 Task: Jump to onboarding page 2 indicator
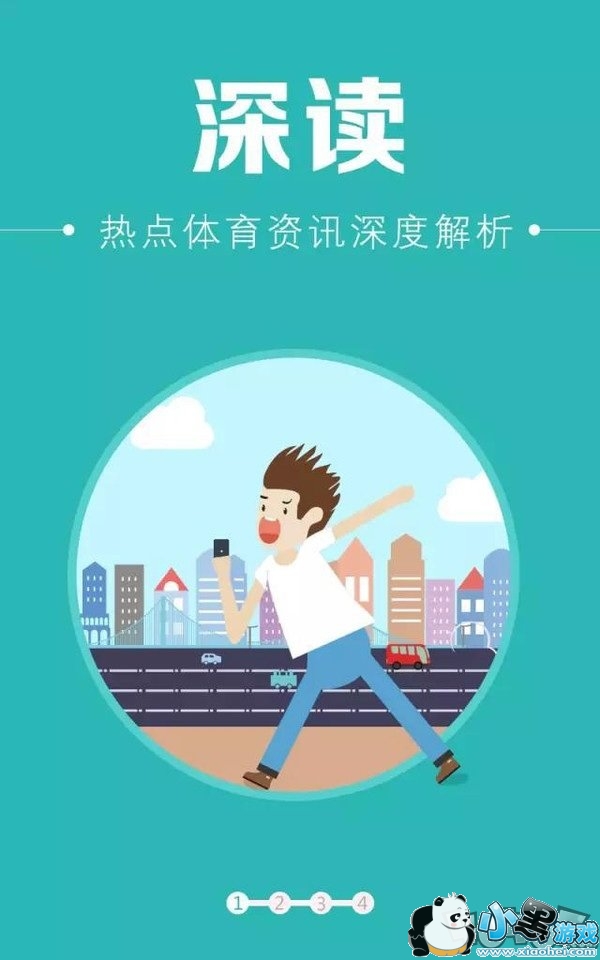click(279, 902)
